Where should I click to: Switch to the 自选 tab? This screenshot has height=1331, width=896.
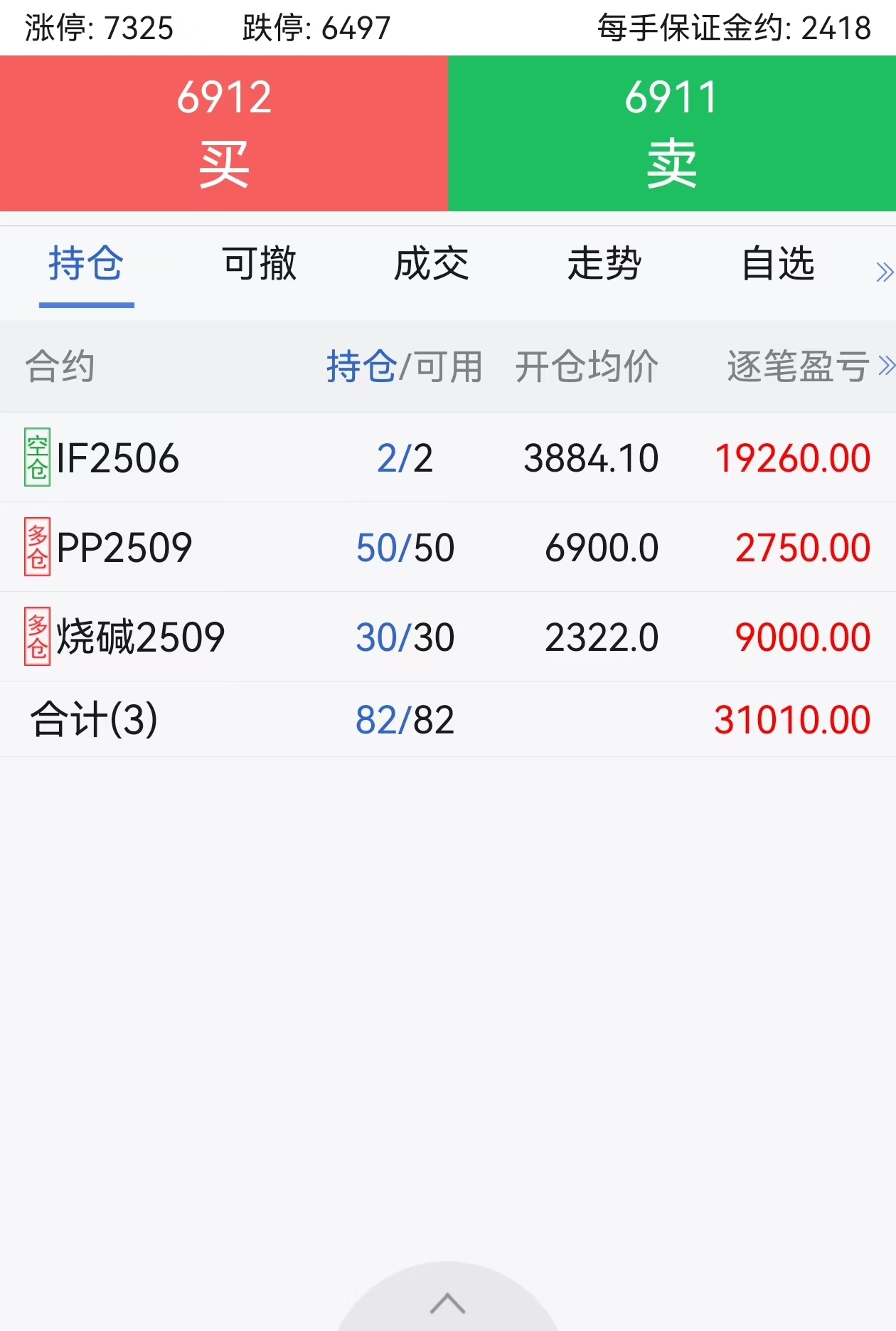778,264
